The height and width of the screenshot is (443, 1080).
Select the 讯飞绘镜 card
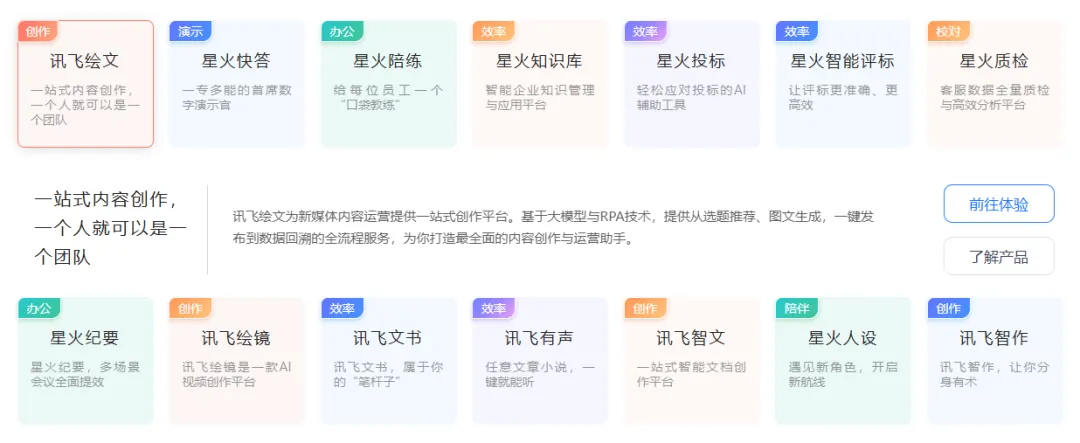point(237,360)
